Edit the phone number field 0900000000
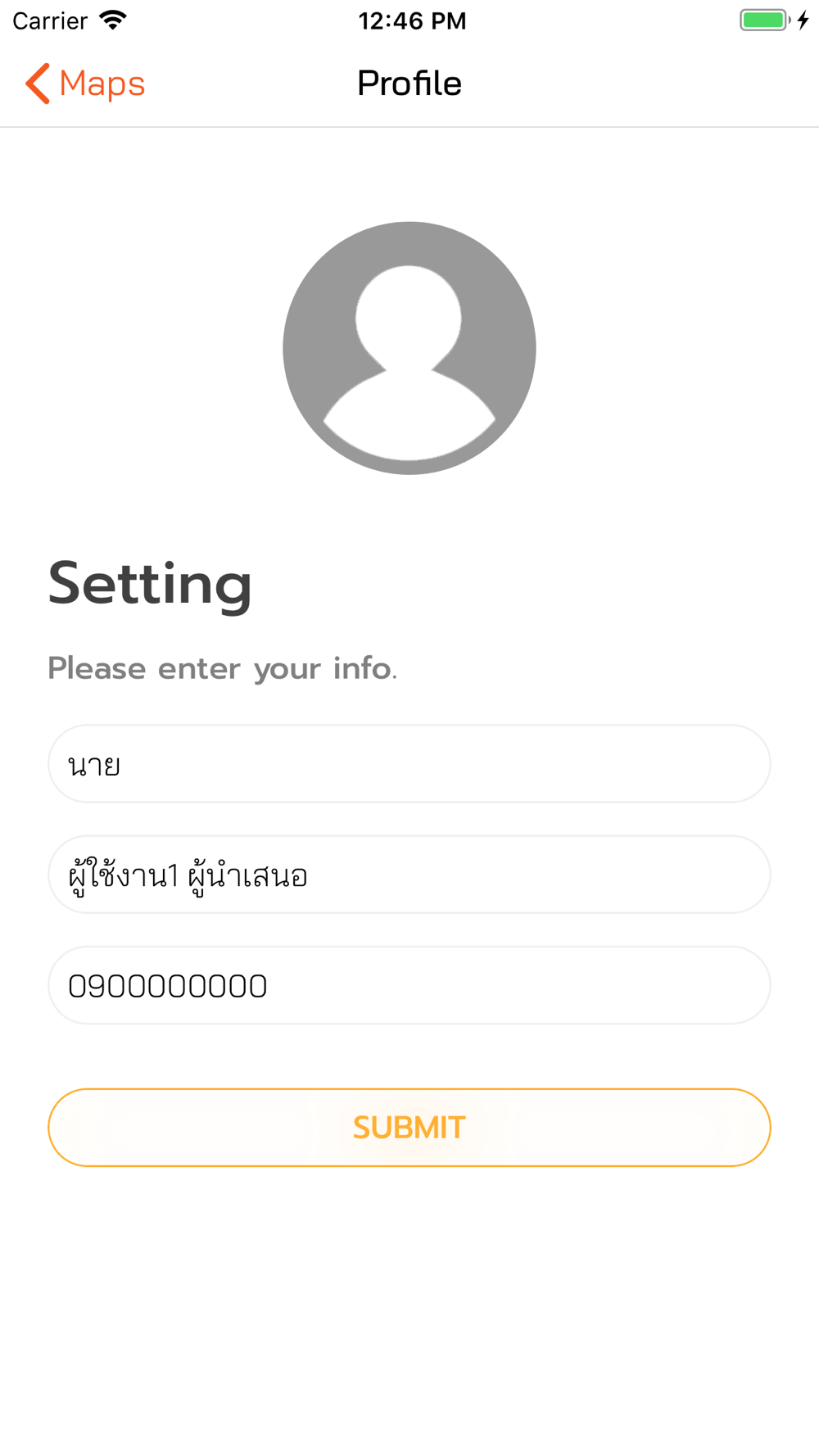The height and width of the screenshot is (1456, 819). tap(409, 985)
